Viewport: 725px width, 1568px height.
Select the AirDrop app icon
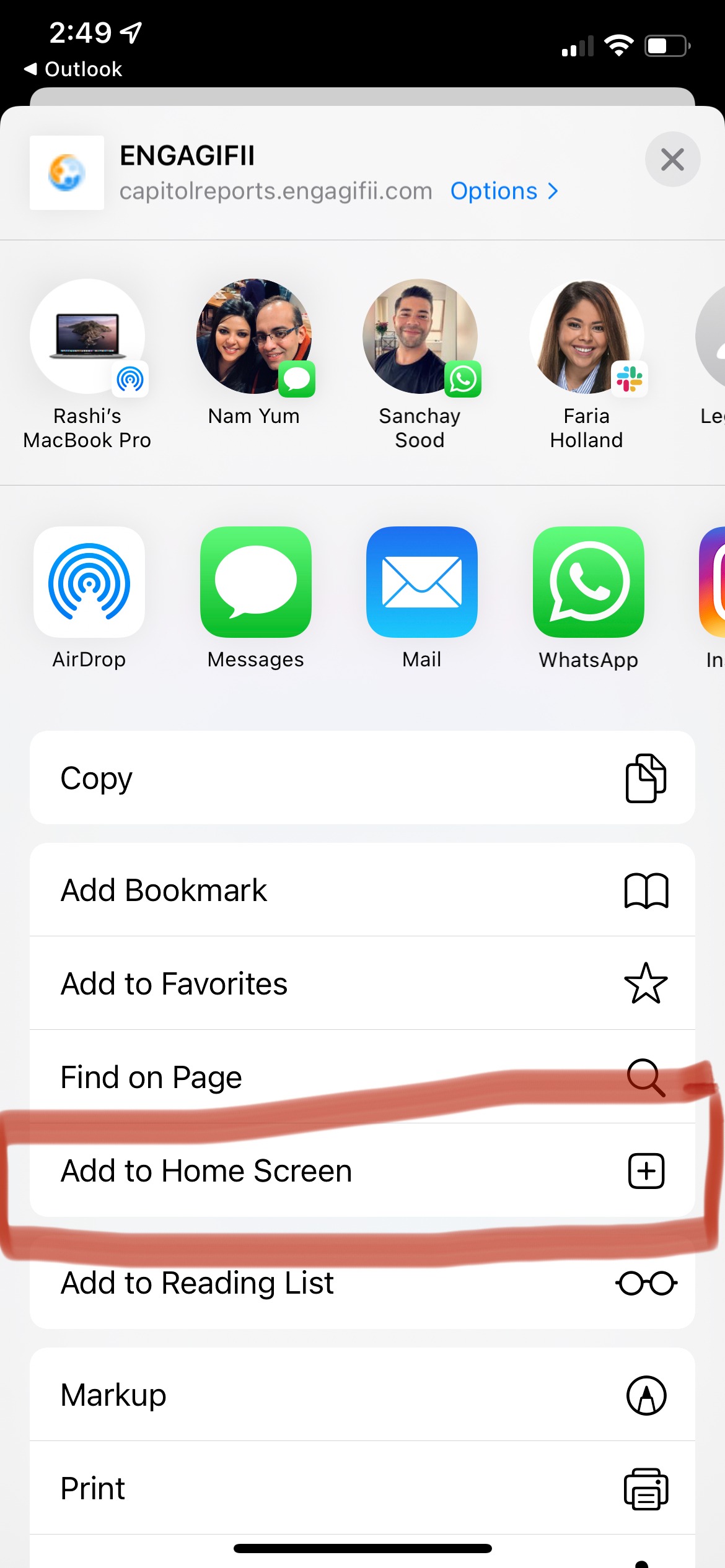[89, 582]
